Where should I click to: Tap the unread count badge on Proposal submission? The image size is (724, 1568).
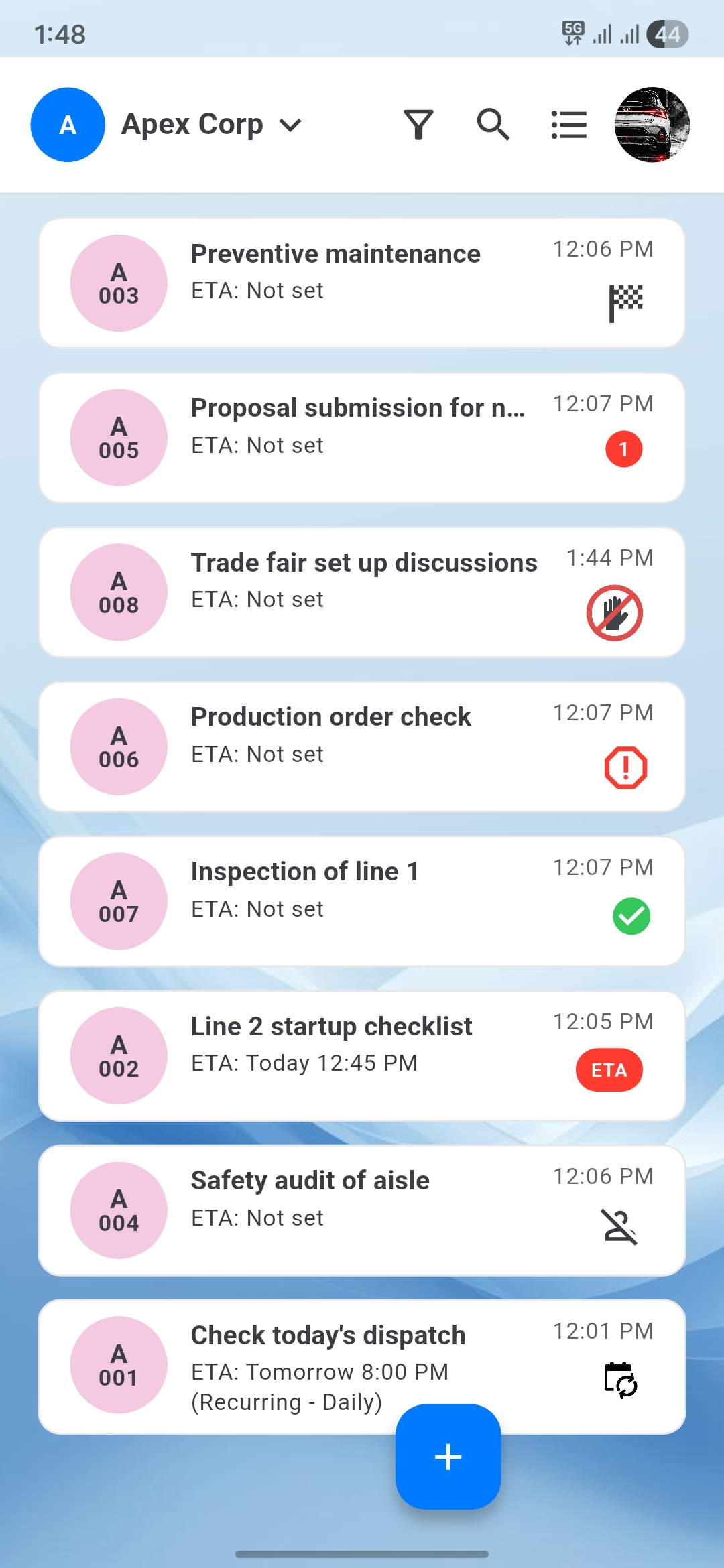623,450
